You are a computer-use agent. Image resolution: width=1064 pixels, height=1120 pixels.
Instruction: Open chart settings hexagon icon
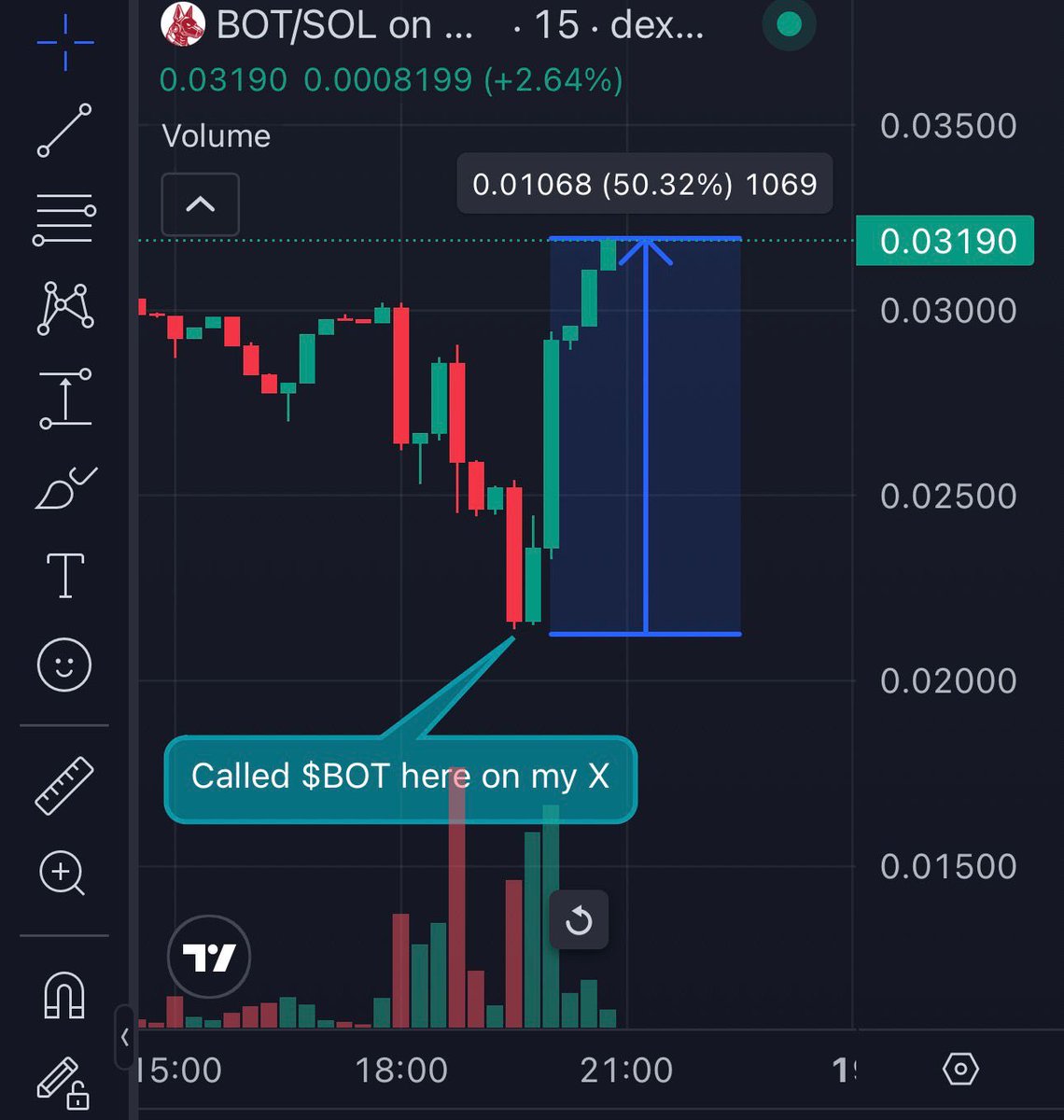pos(960,1069)
